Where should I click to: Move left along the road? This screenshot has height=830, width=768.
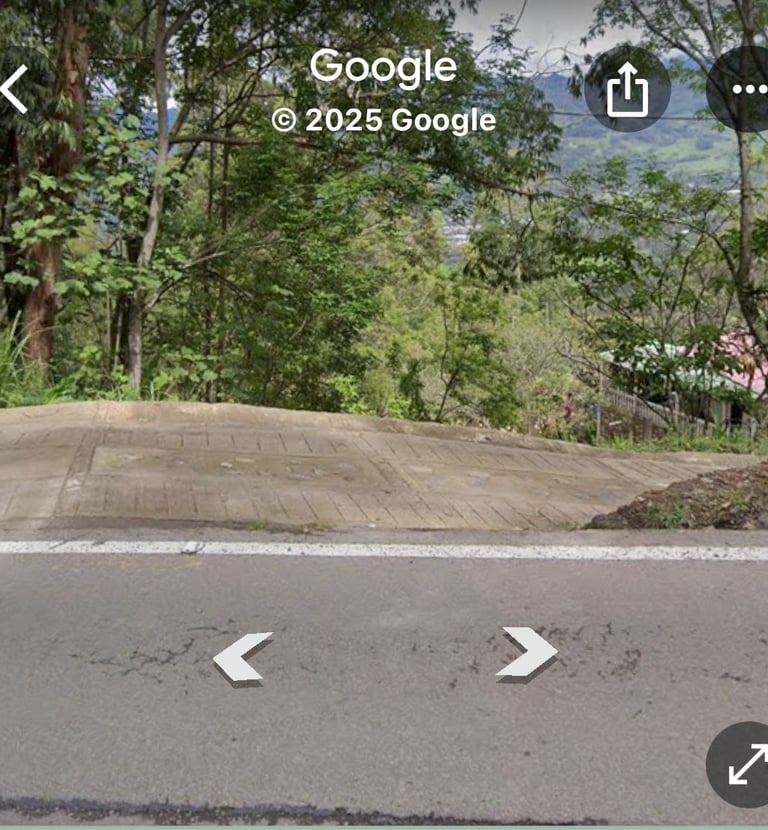243,657
